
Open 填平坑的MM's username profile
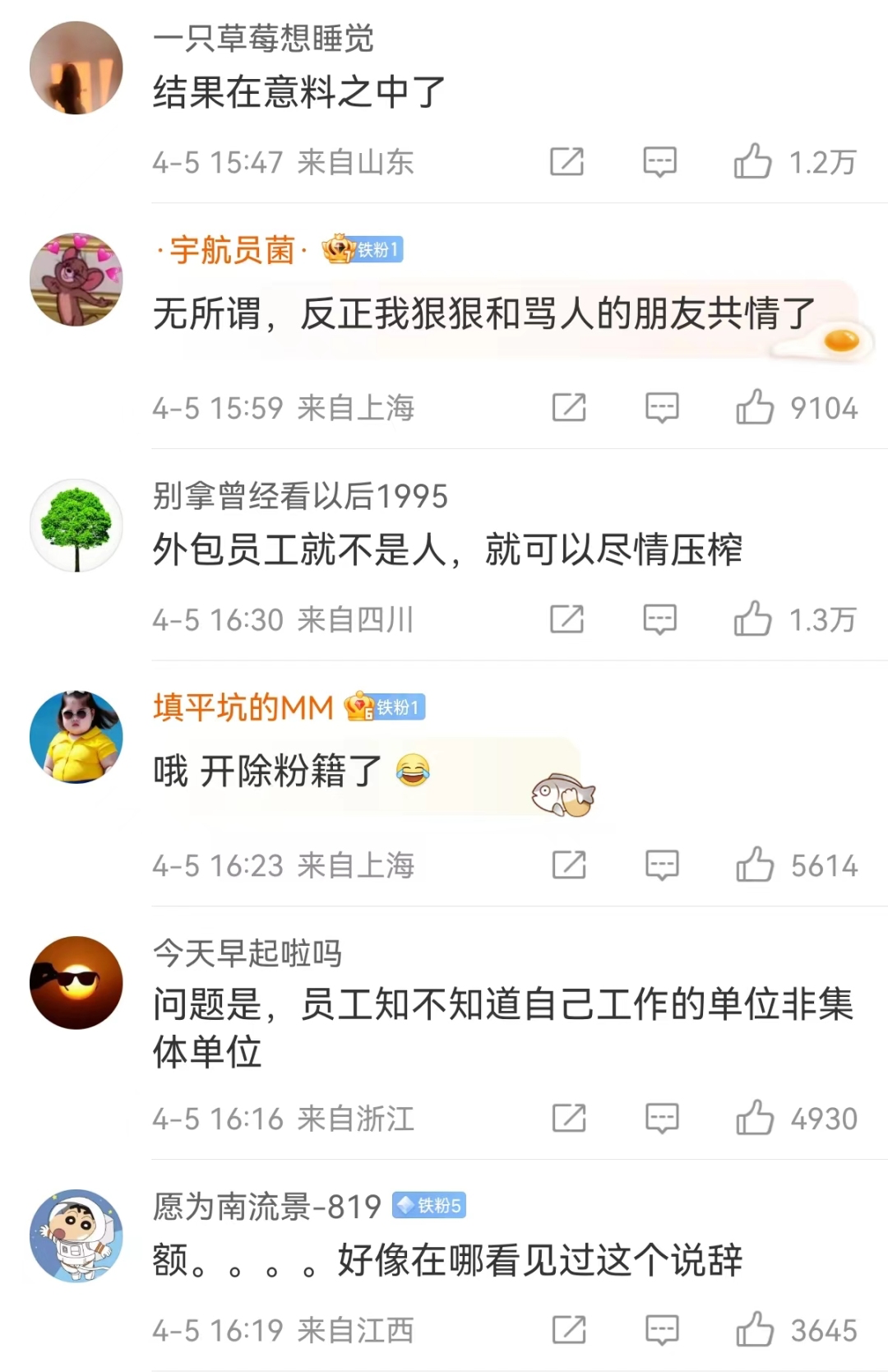point(243,707)
